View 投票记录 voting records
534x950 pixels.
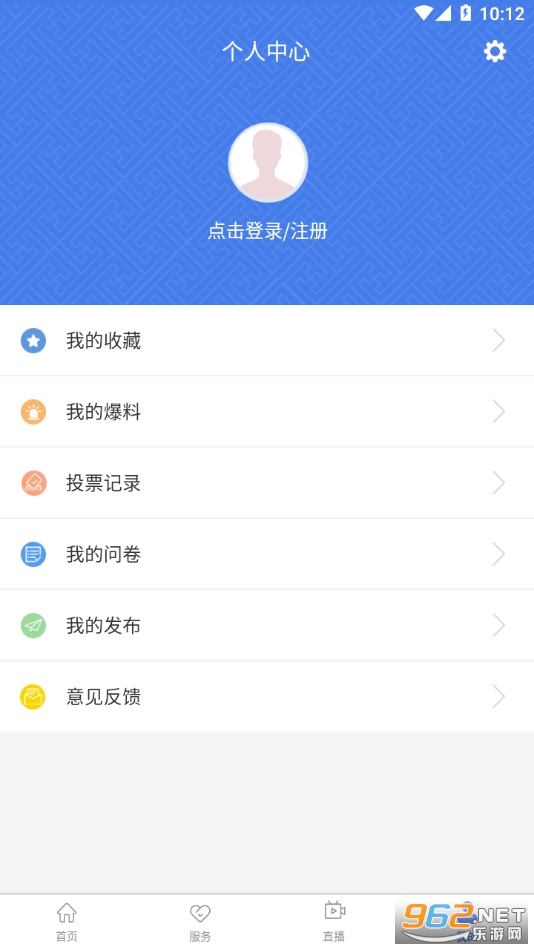(x=267, y=483)
